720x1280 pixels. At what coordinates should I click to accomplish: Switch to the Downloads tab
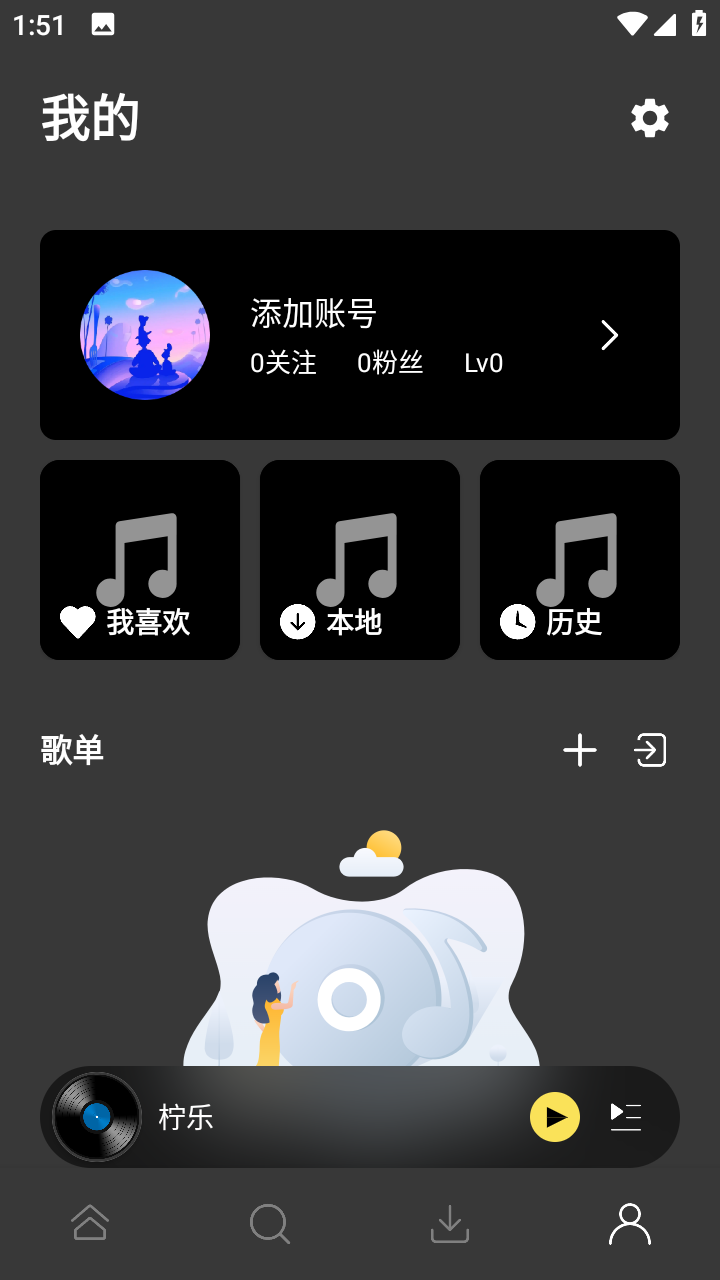point(450,1223)
